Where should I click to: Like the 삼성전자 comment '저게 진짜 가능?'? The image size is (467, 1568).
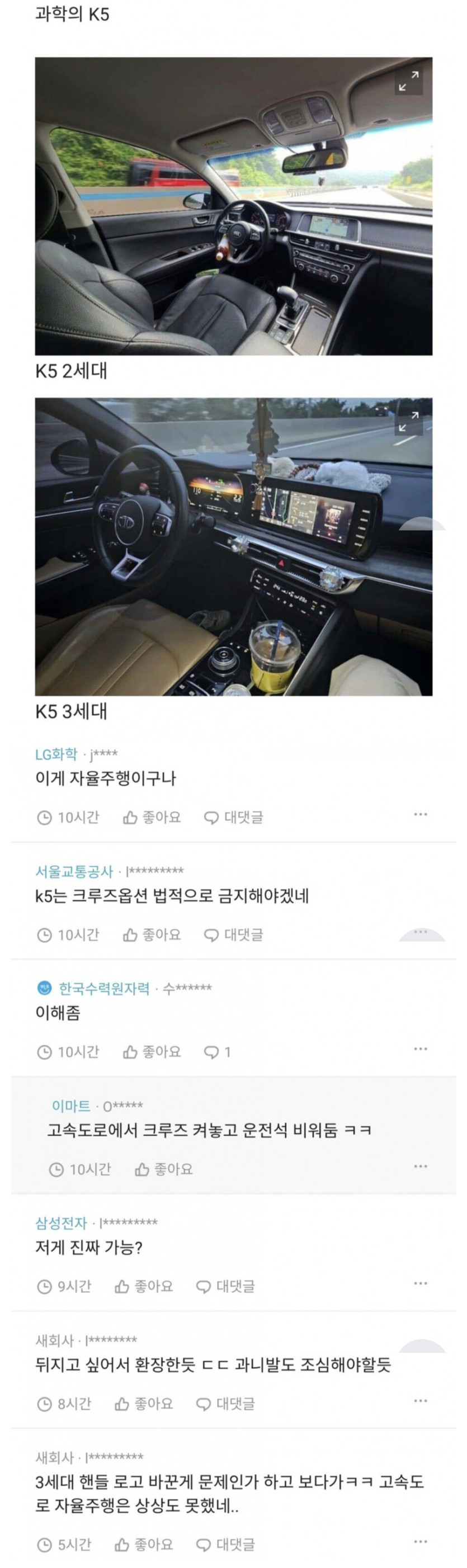(x=144, y=1286)
